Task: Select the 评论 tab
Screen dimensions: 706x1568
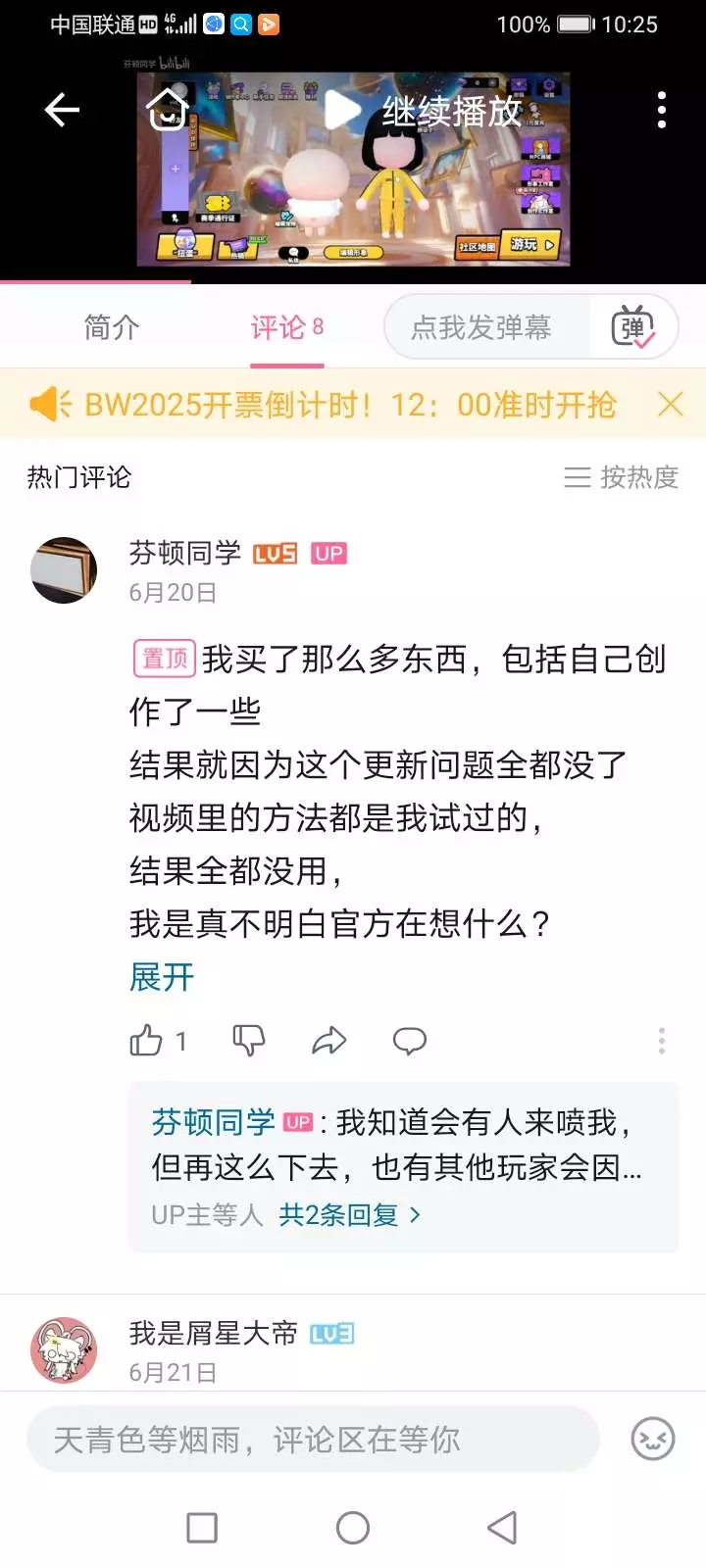Action: click(x=286, y=327)
